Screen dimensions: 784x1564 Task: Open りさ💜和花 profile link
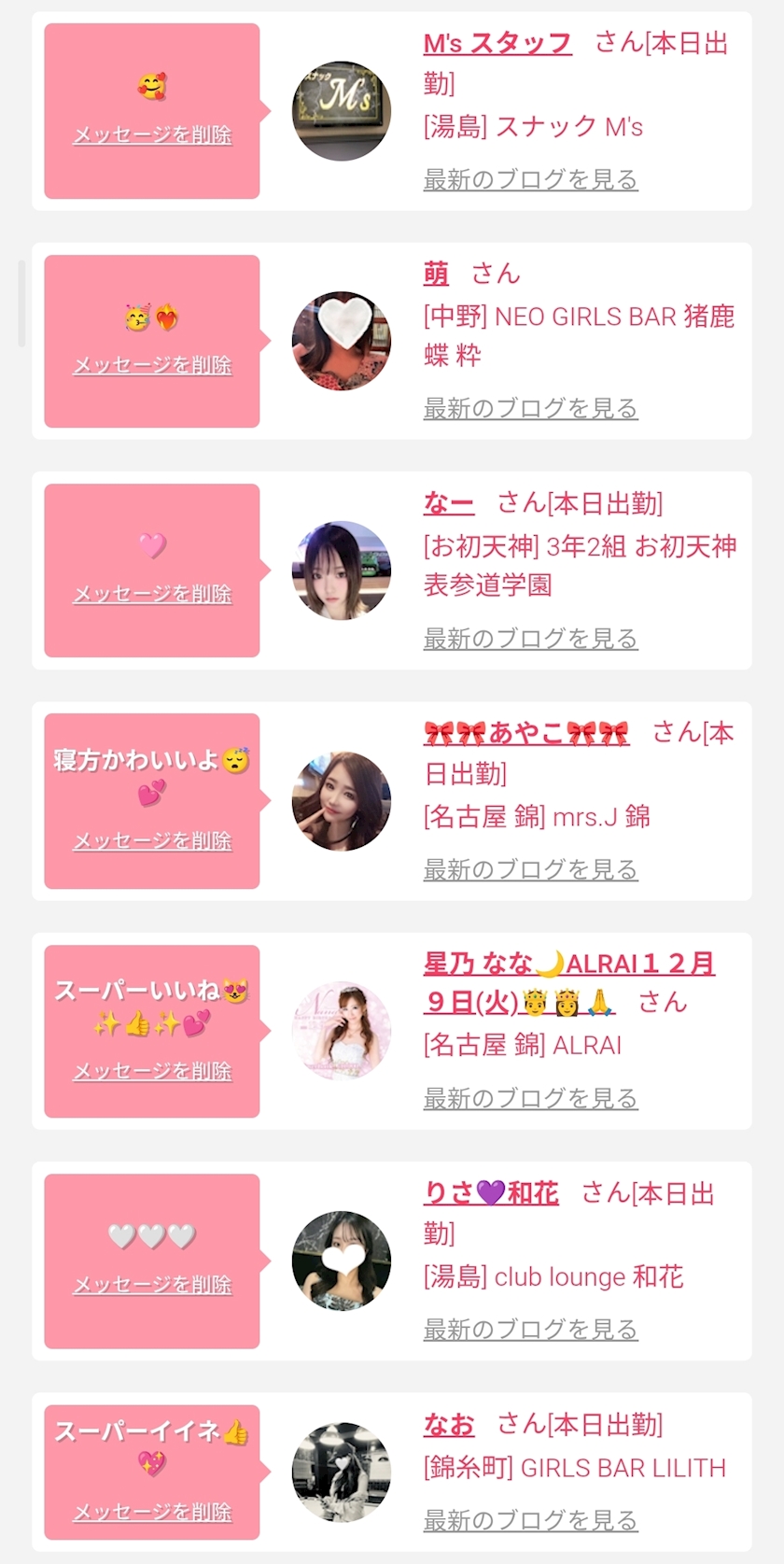point(491,1192)
